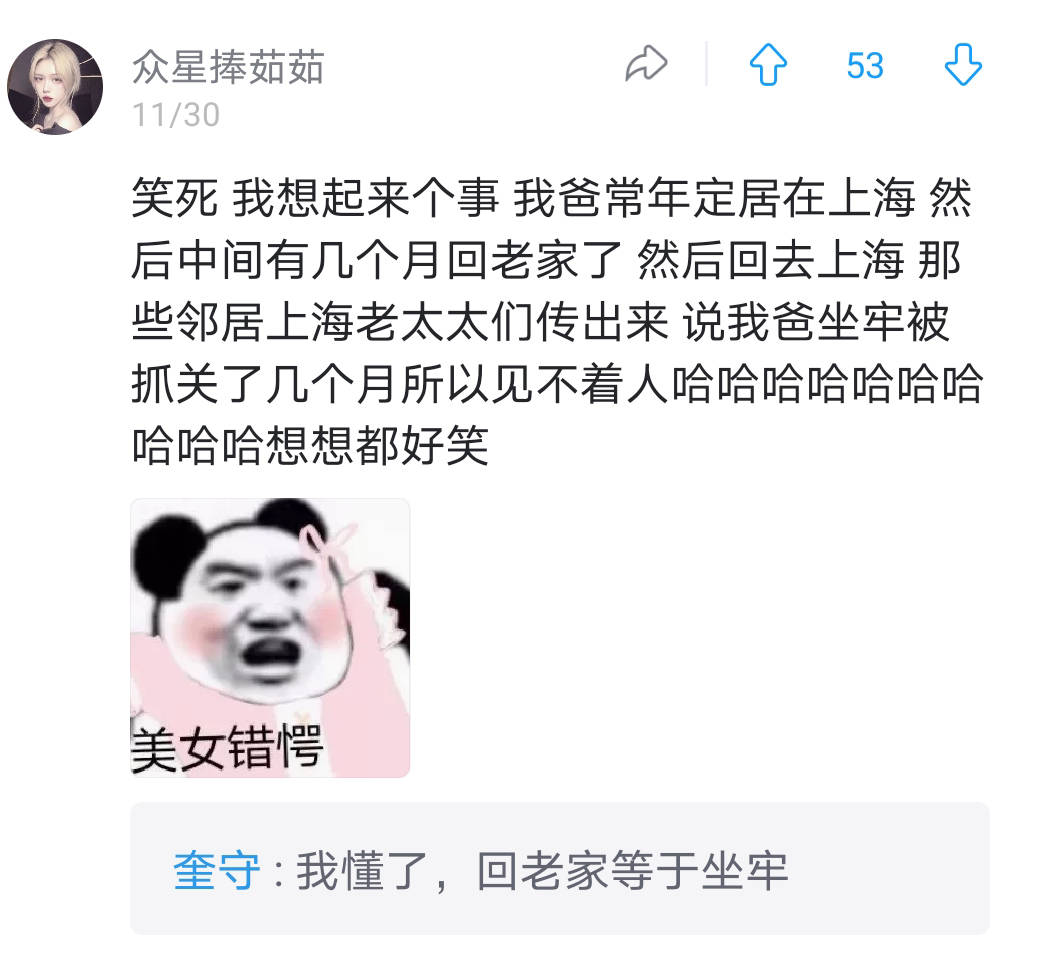Image resolution: width=1038 pixels, height=960 pixels.
Task: Downvote 众星捧茹茹's comment
Action: pyautogui.click(x=963, y=66)
